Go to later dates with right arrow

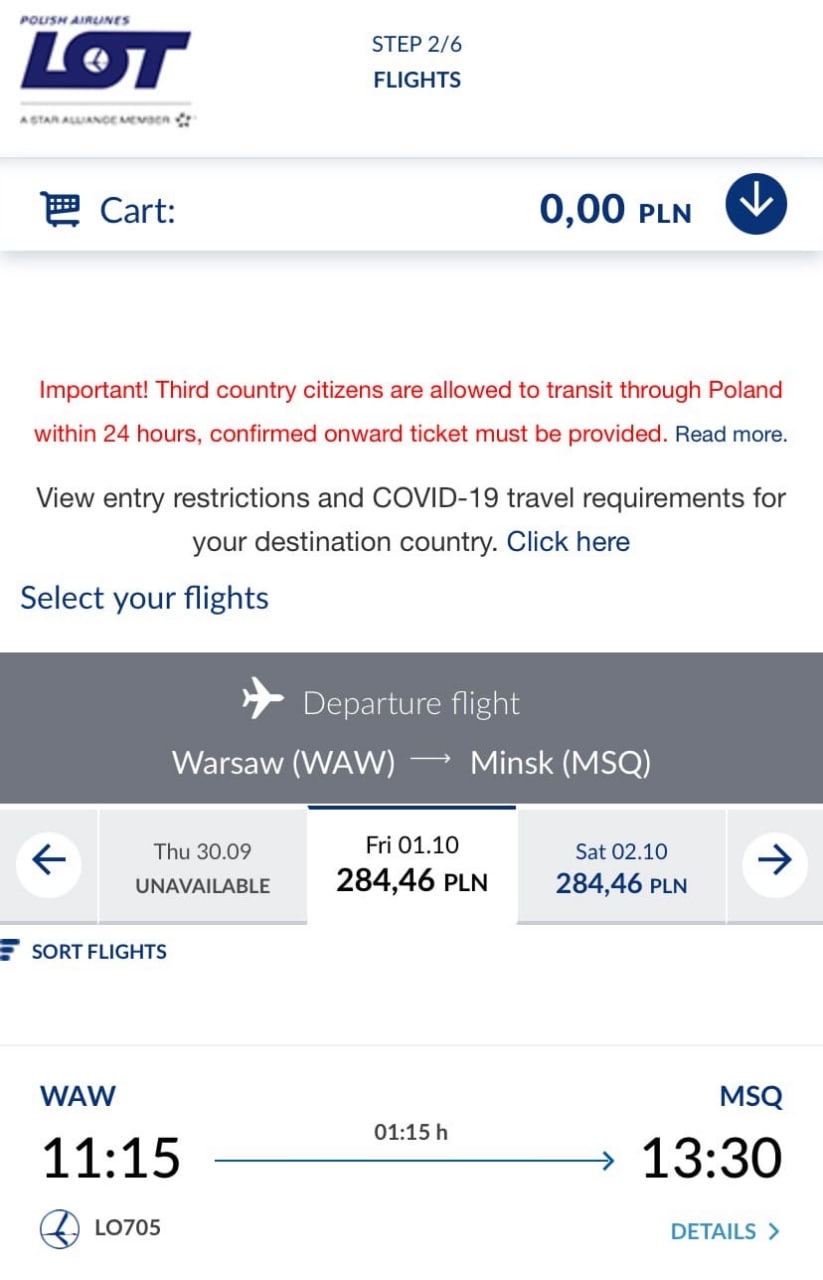pyautogui.click(x=775, y=860)
